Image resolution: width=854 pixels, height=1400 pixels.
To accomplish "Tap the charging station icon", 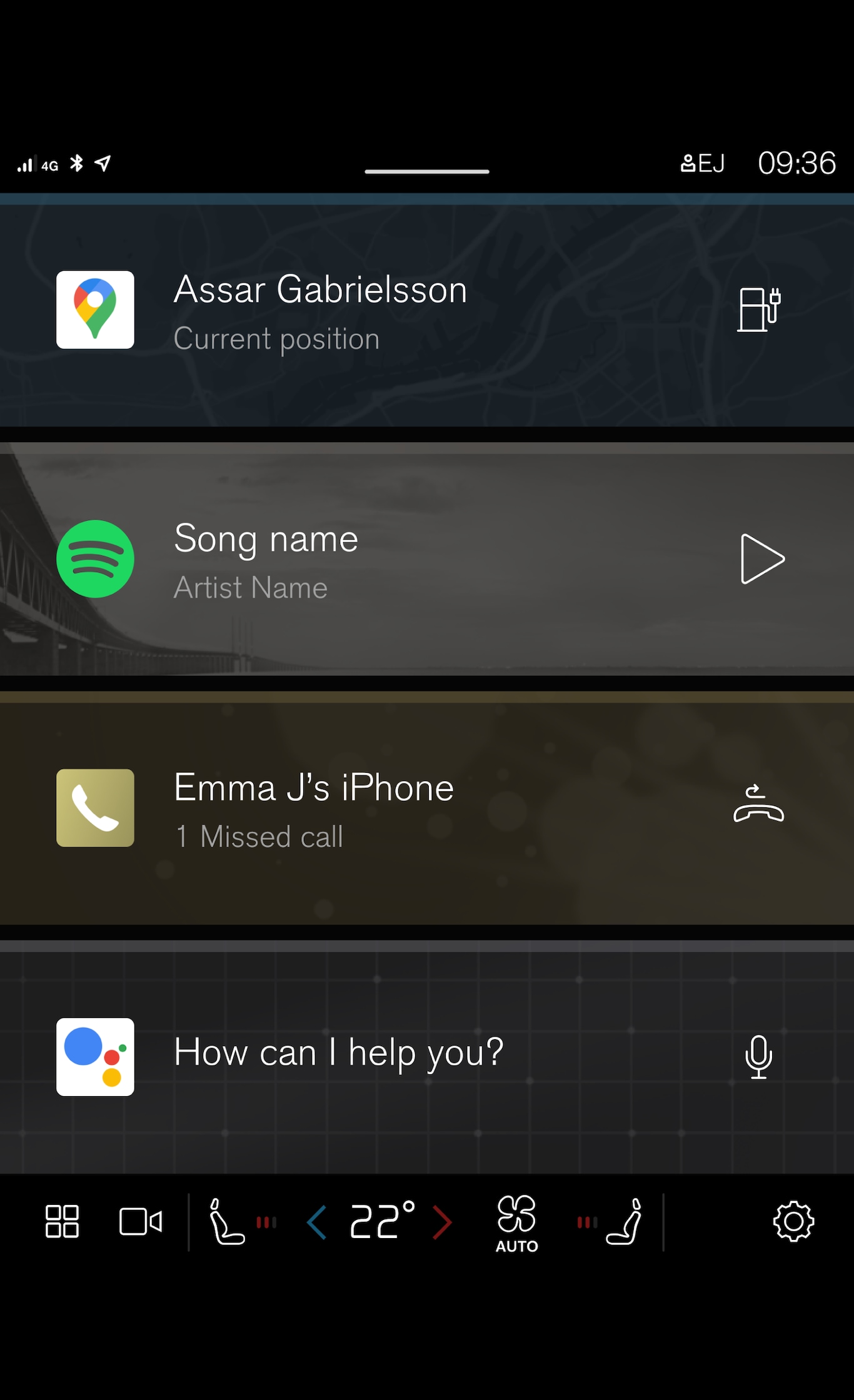I will (x=759, y=310).
